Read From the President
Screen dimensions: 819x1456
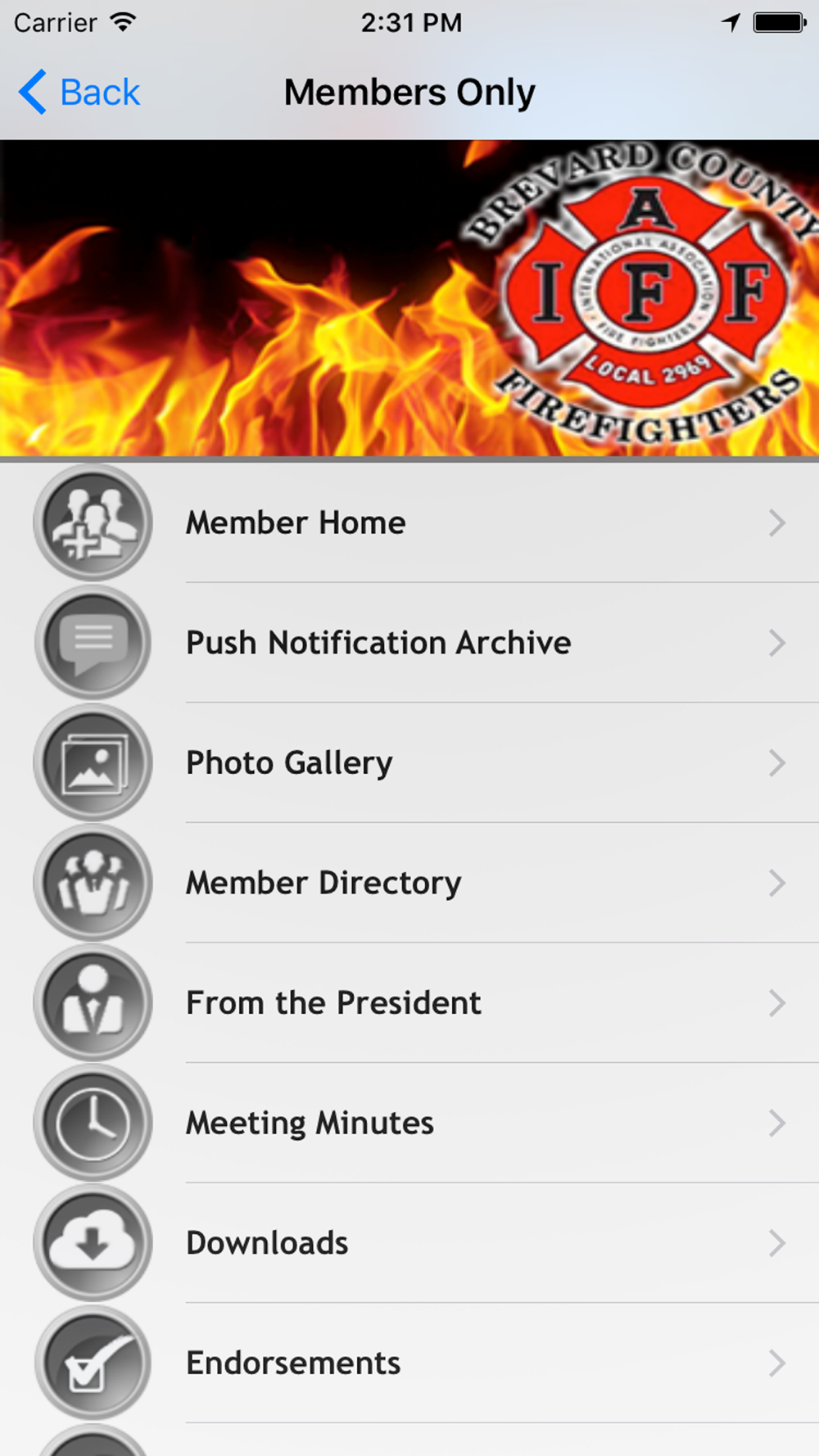point(409,1003)
